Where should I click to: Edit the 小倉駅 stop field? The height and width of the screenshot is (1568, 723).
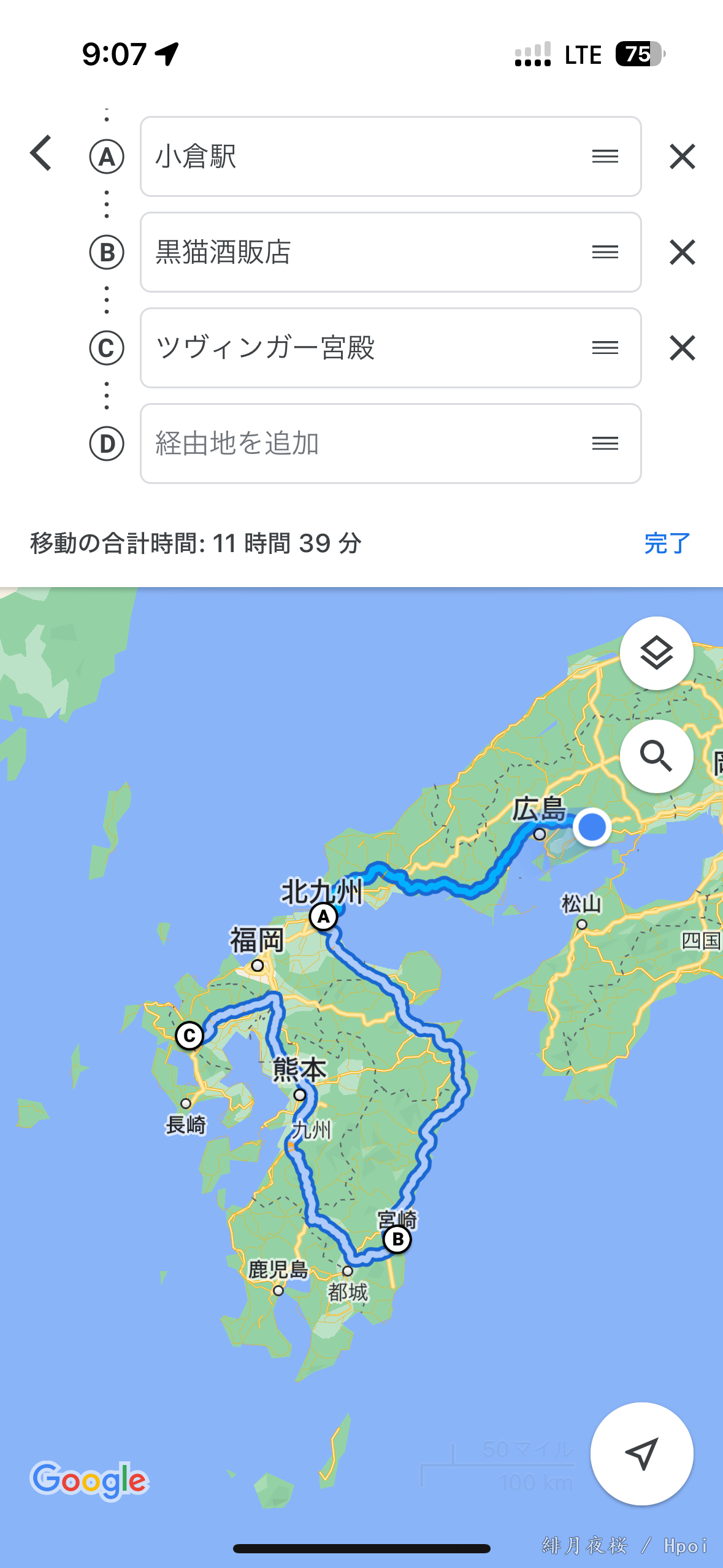pos(362,156)
